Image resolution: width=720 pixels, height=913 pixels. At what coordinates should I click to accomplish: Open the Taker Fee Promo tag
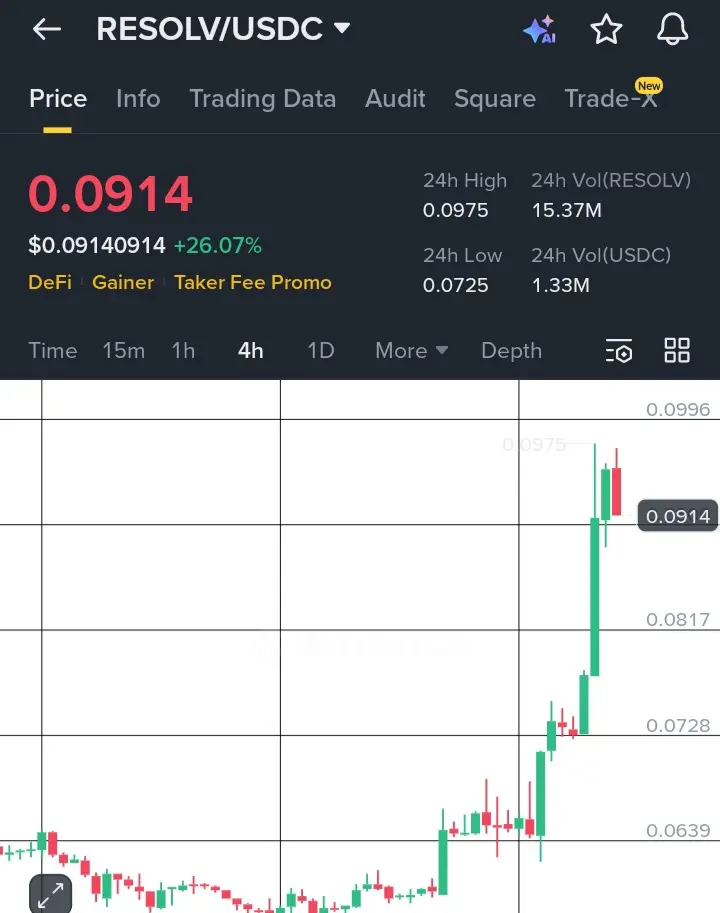click(252, 282)
